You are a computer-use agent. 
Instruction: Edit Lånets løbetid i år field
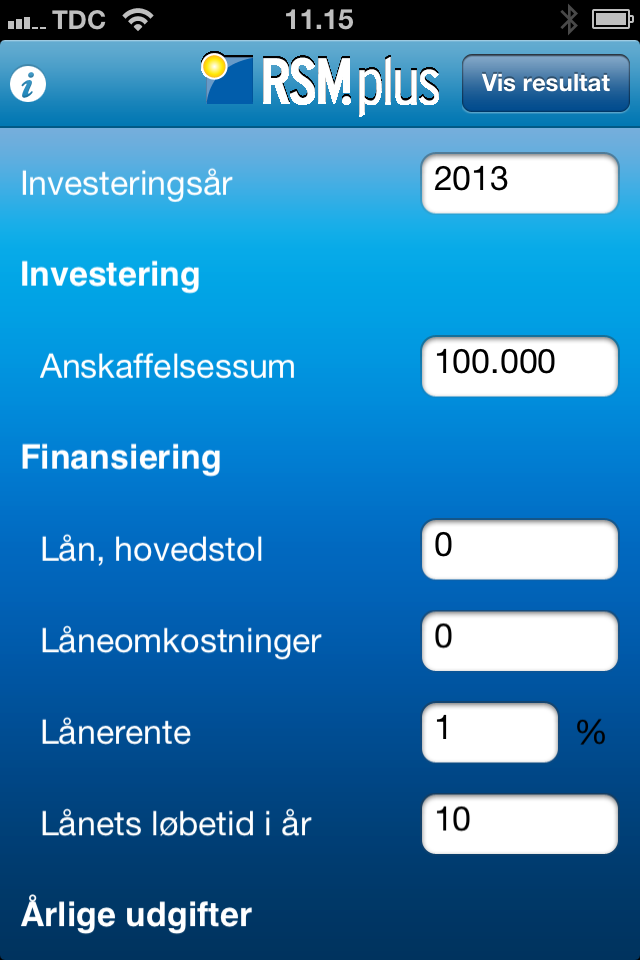coord(520,824)
